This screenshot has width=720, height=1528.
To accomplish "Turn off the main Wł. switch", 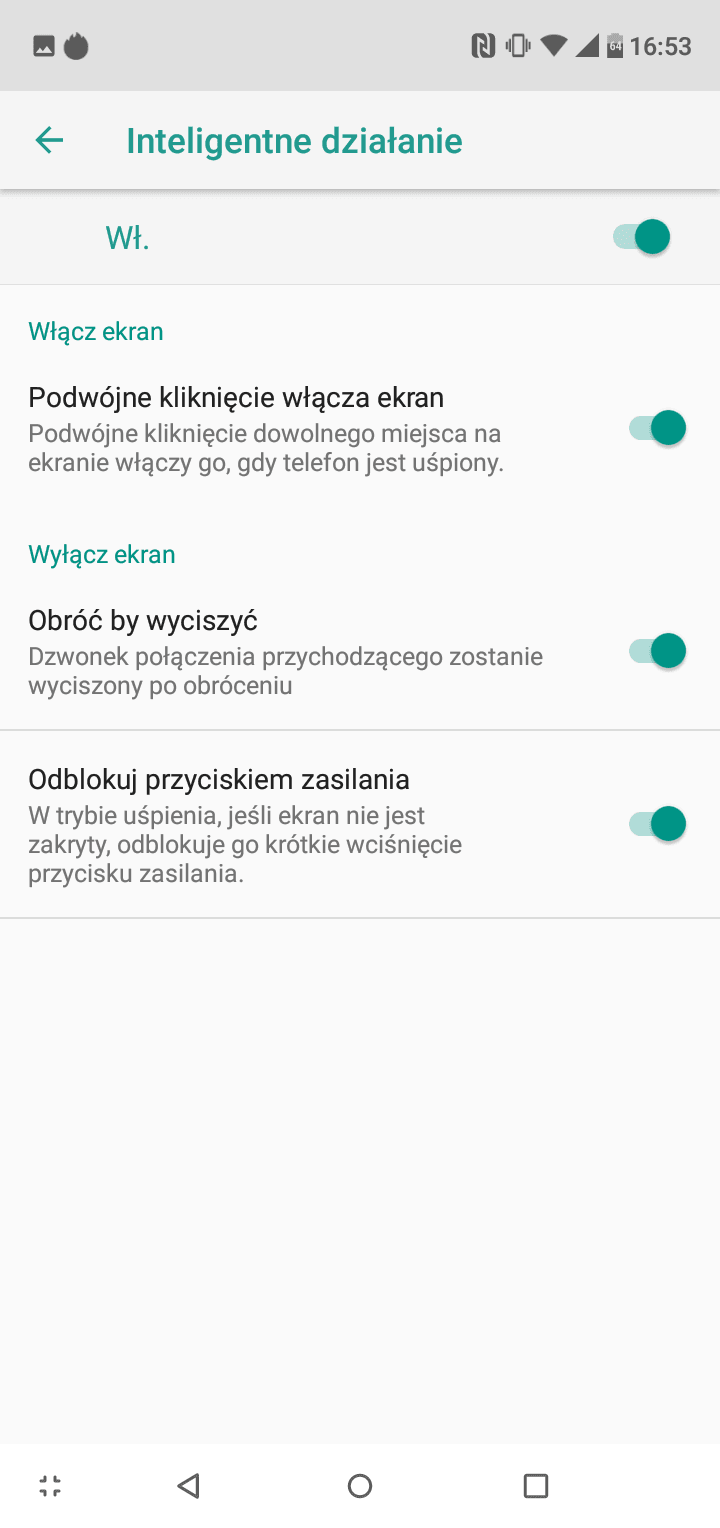I will coord(641,237).
